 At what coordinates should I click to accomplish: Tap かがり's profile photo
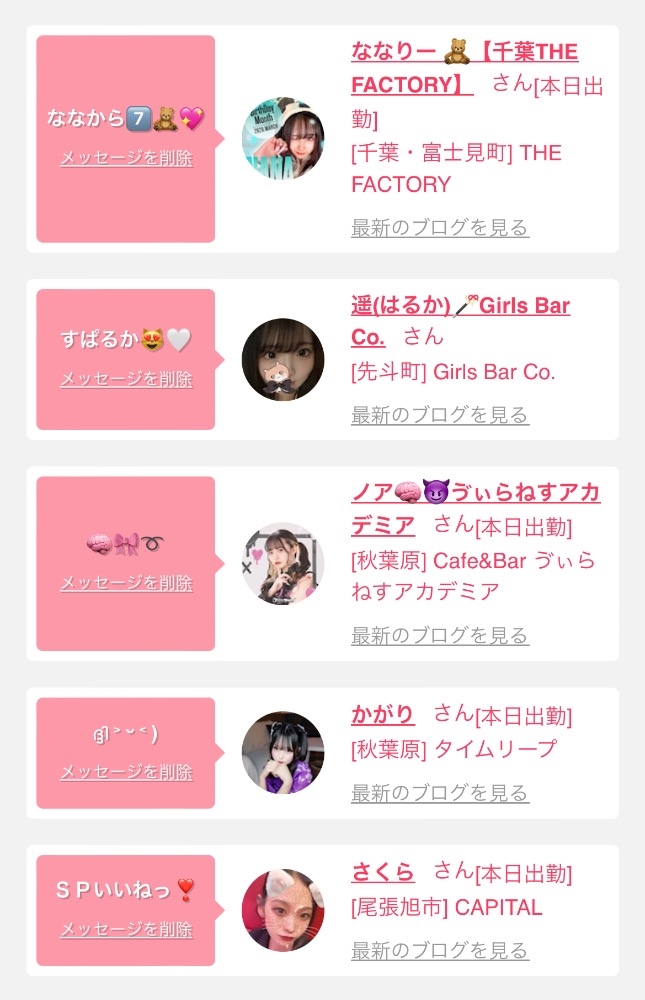pyautogui.click(x=283, y=753)
